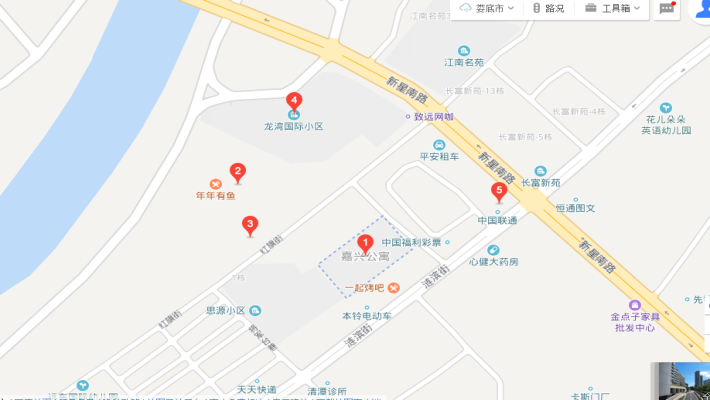This screenshot has width=710, height=400.
Task: Select map marker 2 near 年年有鱼
Action: coord(238,172)
